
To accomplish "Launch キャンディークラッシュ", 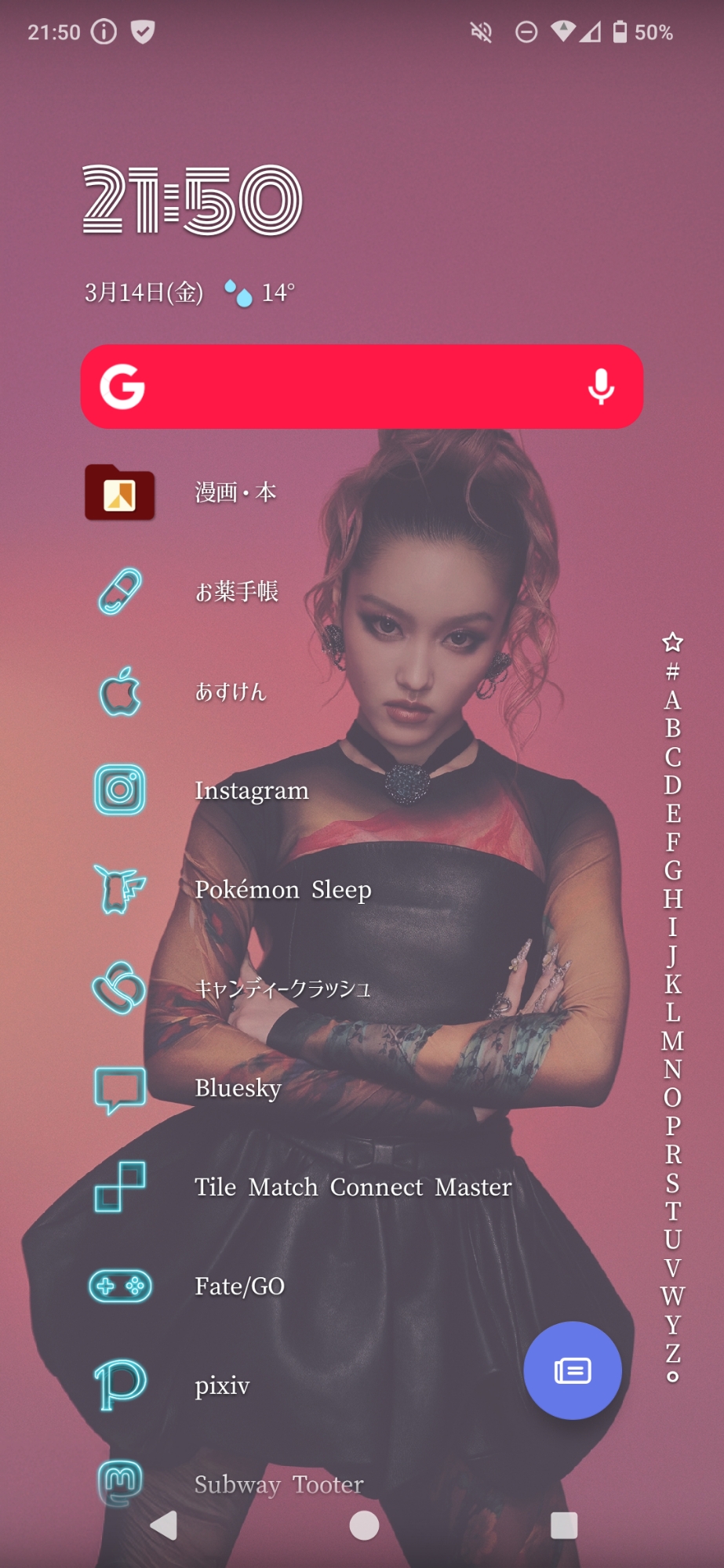I will pos(120,989).
